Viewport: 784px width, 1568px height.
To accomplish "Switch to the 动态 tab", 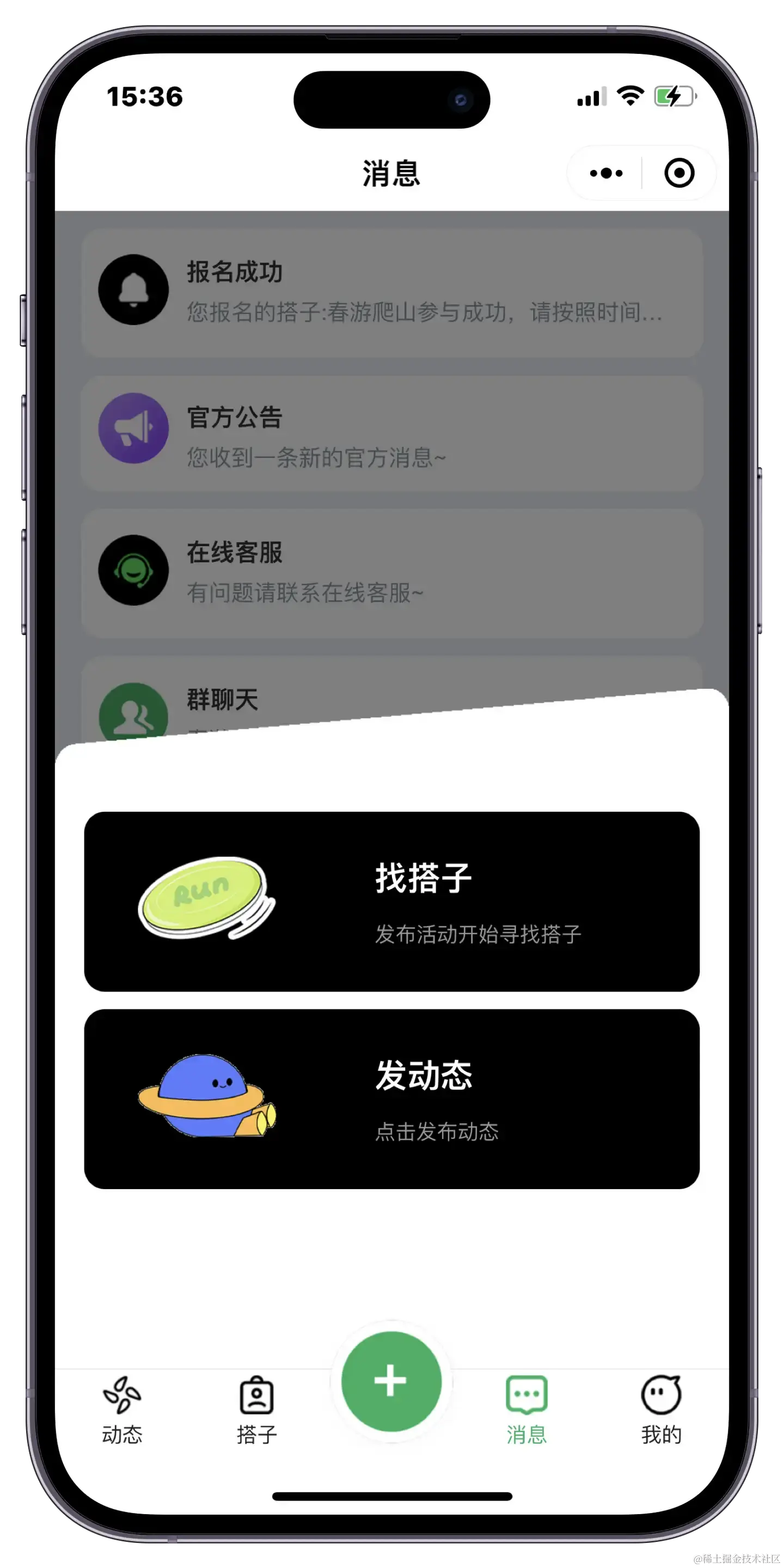I will tap(122, 1410).
